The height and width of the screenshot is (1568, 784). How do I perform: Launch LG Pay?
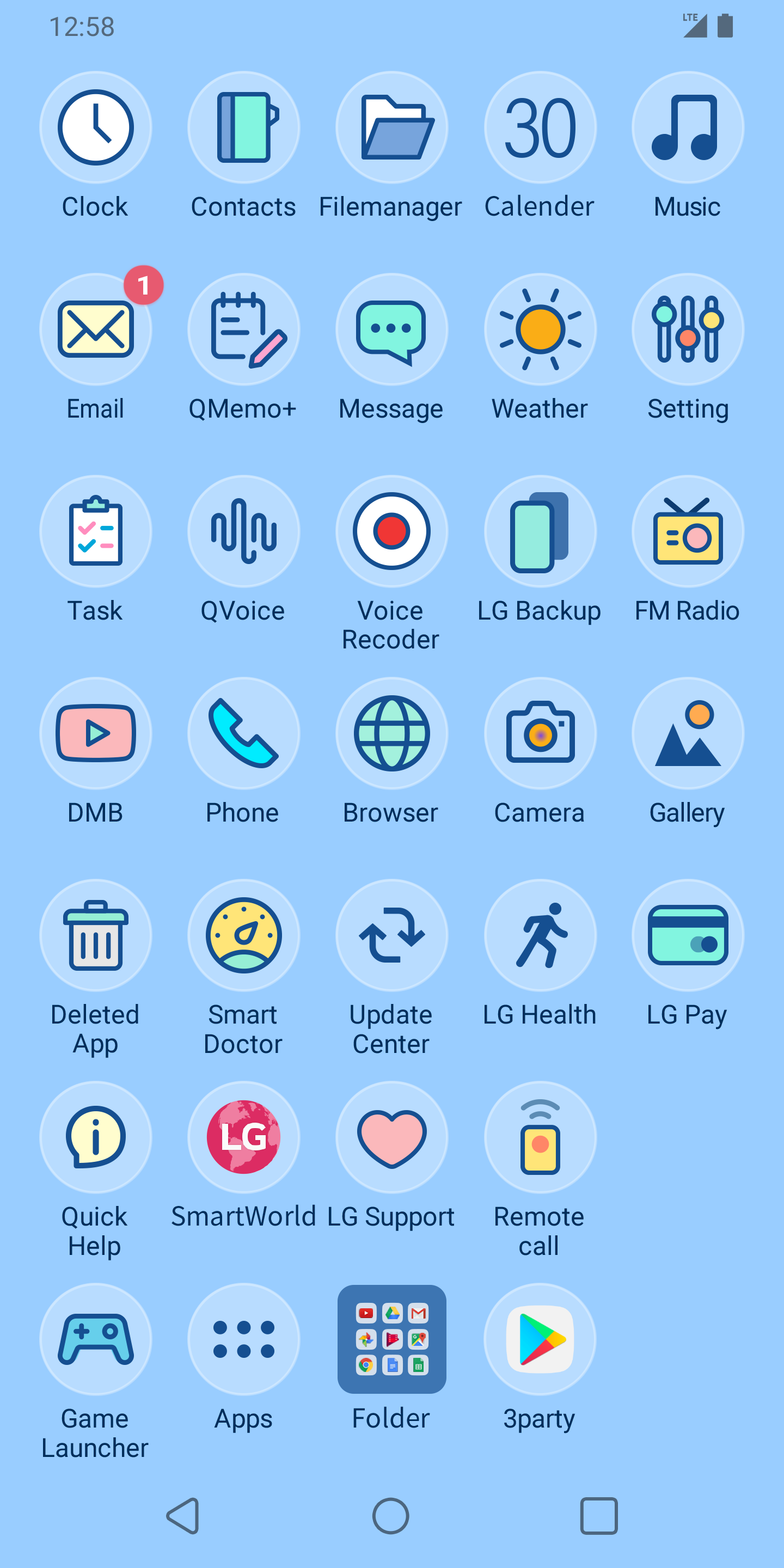tap(688, 935)
